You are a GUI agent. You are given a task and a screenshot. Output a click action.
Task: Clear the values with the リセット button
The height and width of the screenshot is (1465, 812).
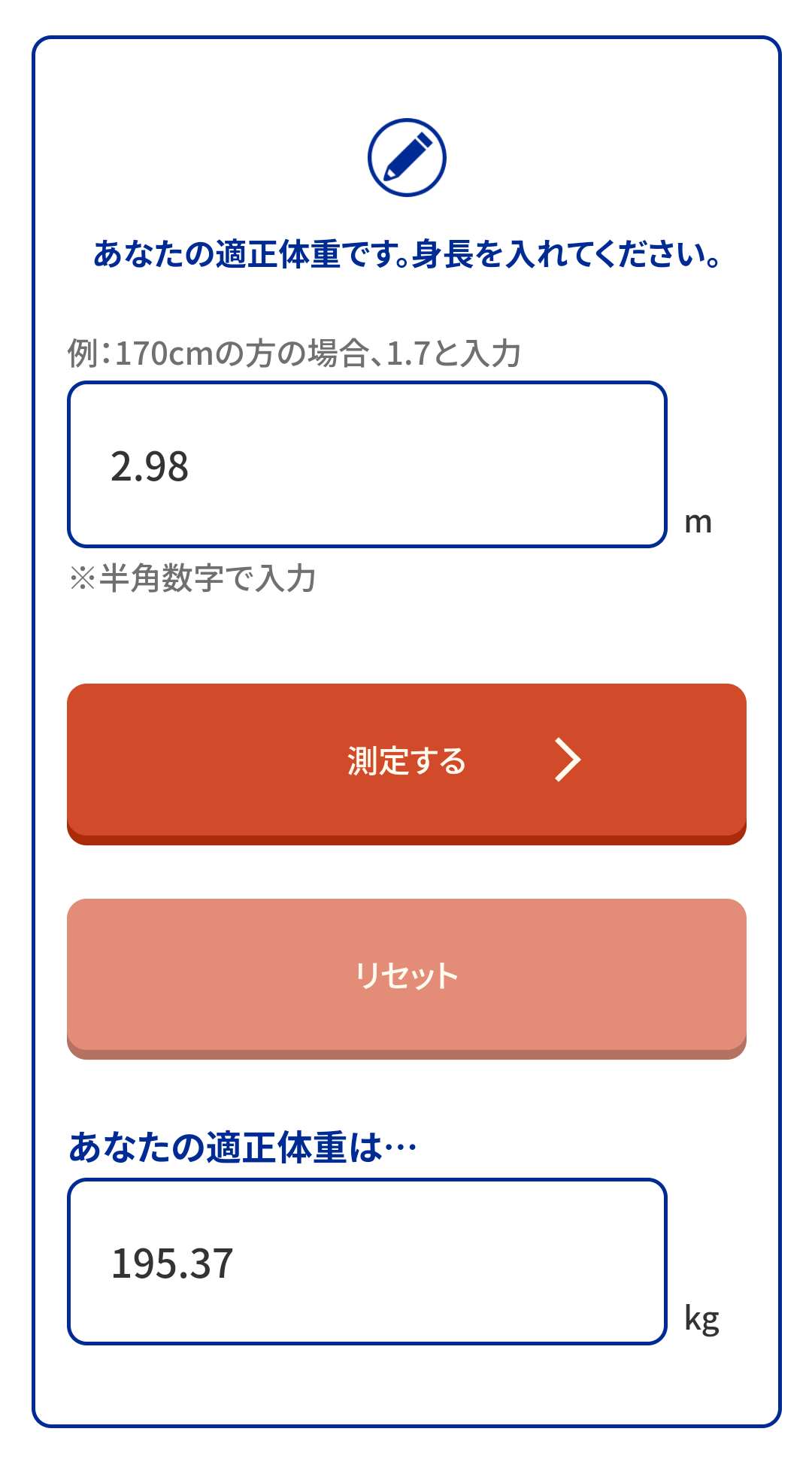pyautogui.click(x=406, y=976)
